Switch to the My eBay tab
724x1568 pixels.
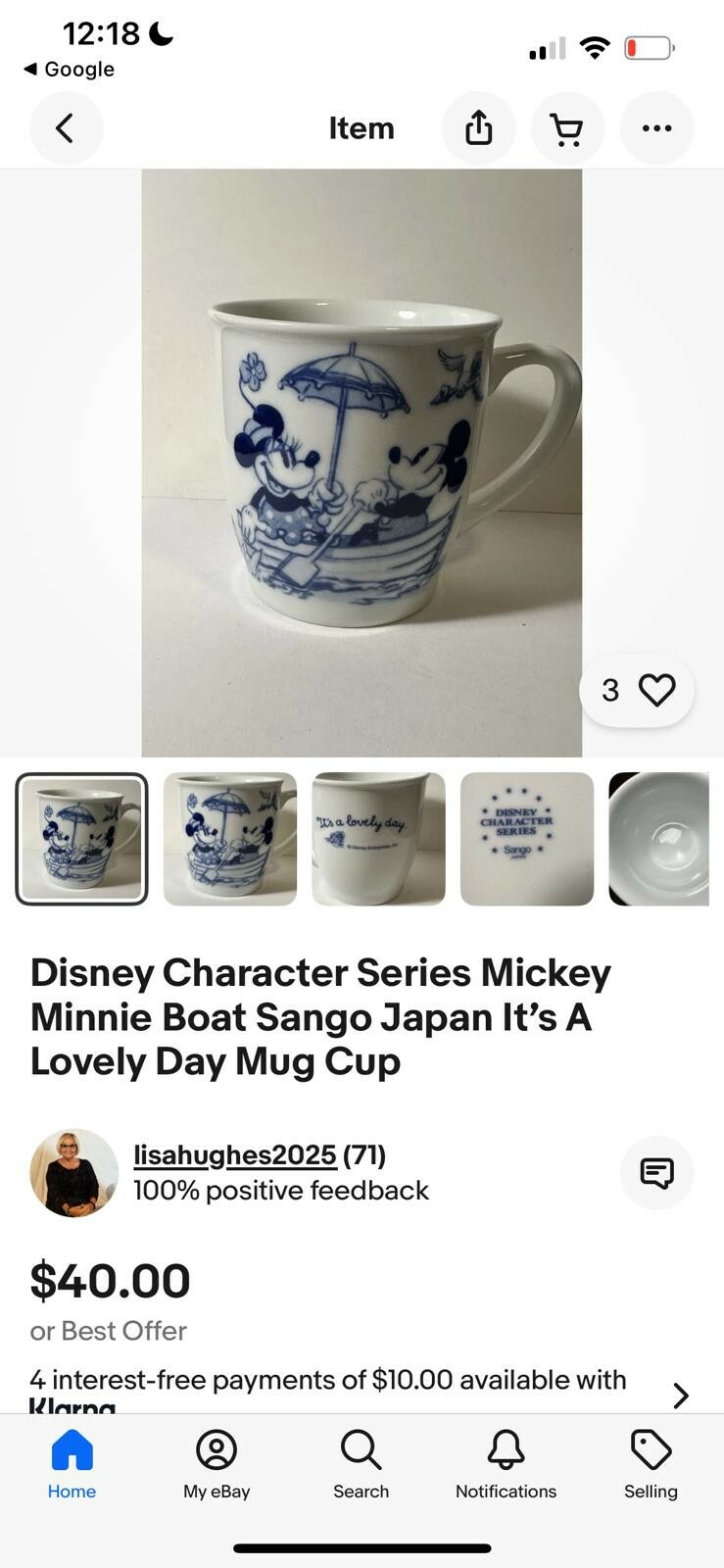[217, 1465]
